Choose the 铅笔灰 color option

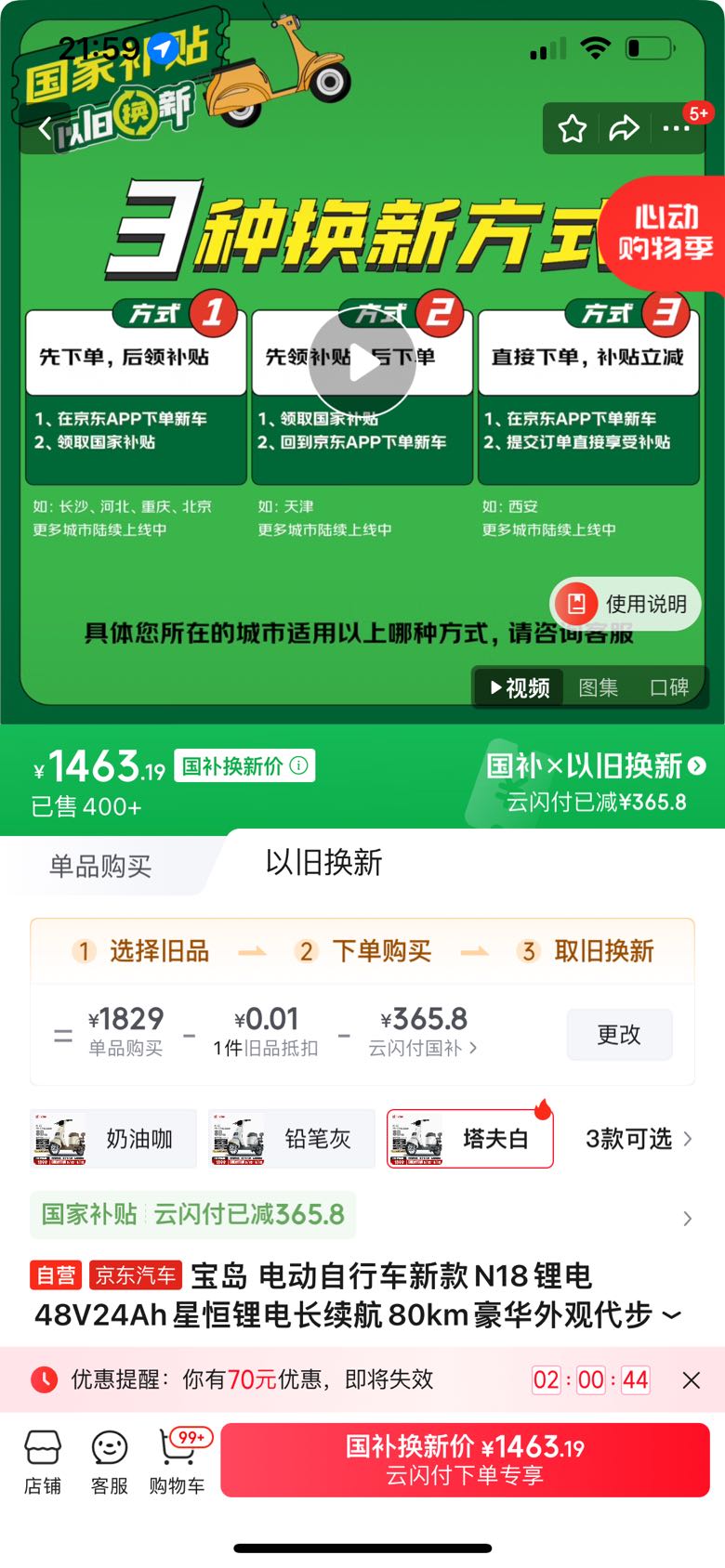[x=292, y=1139]
